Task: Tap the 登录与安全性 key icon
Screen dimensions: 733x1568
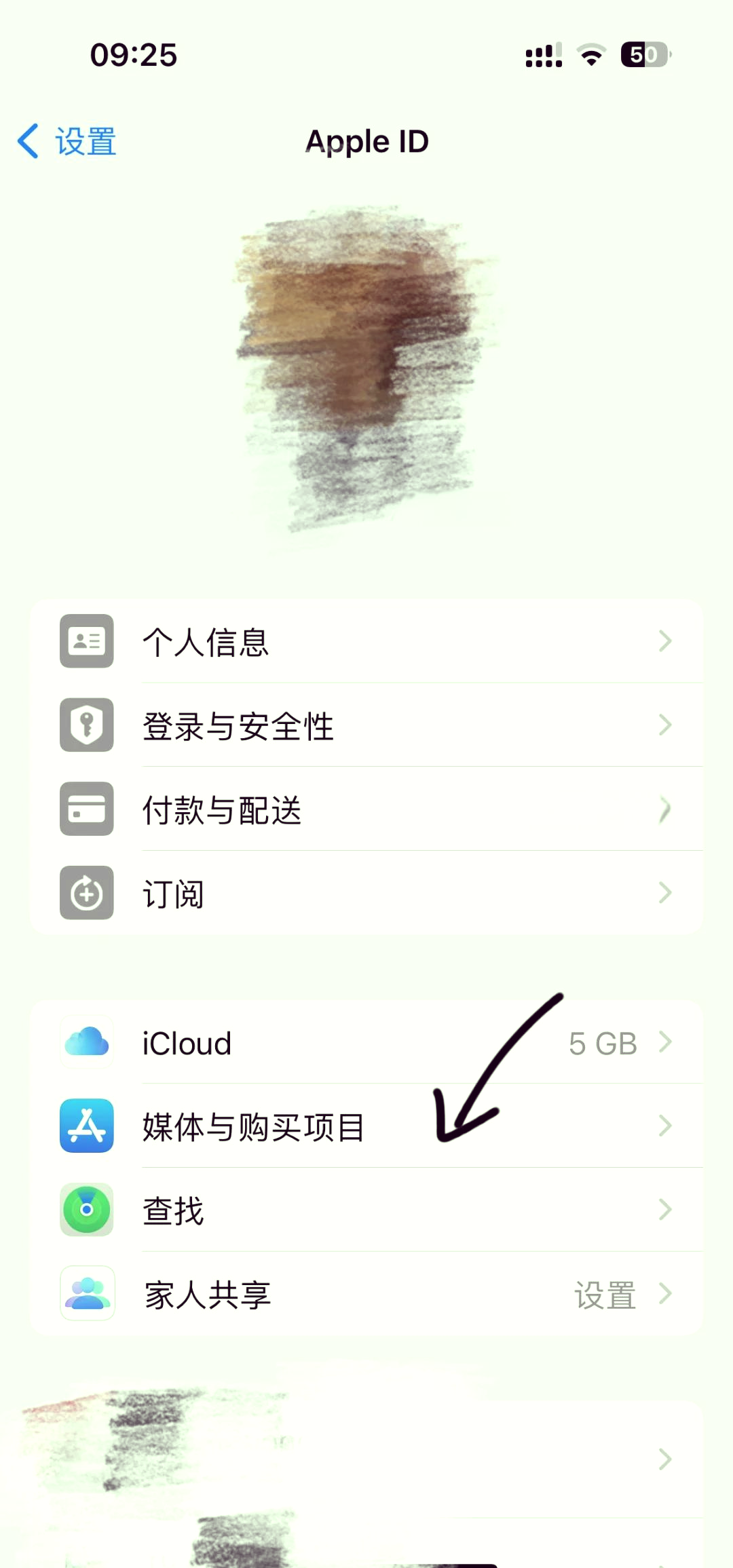Action: tap(86, 726)
